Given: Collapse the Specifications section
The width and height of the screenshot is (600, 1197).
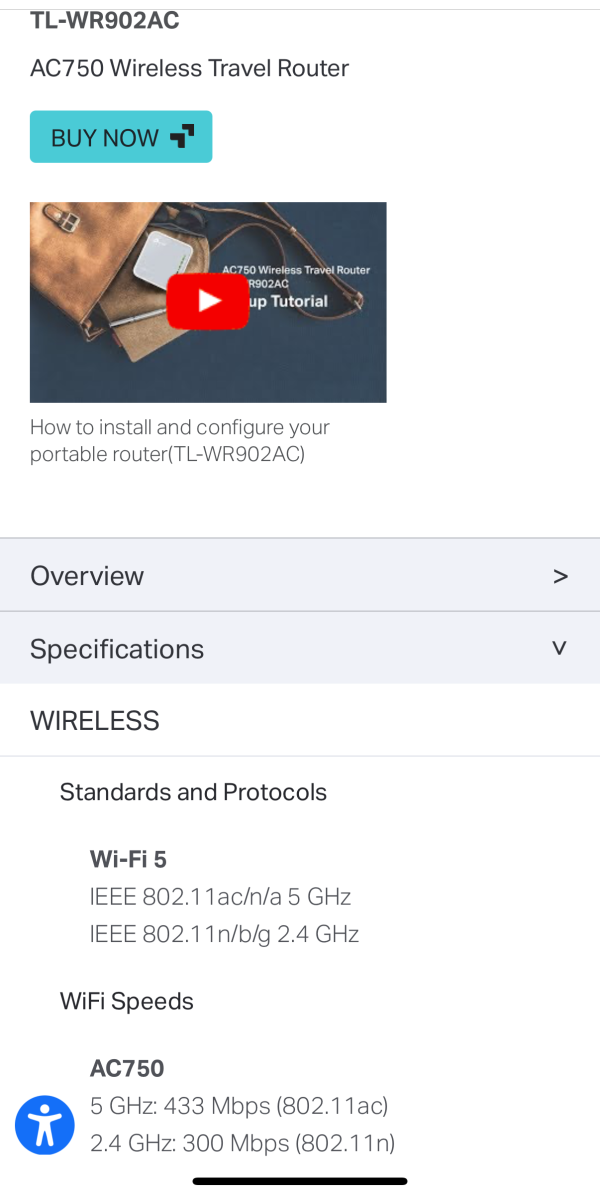Looking at the screenshot, I should [x=300, y=649].
